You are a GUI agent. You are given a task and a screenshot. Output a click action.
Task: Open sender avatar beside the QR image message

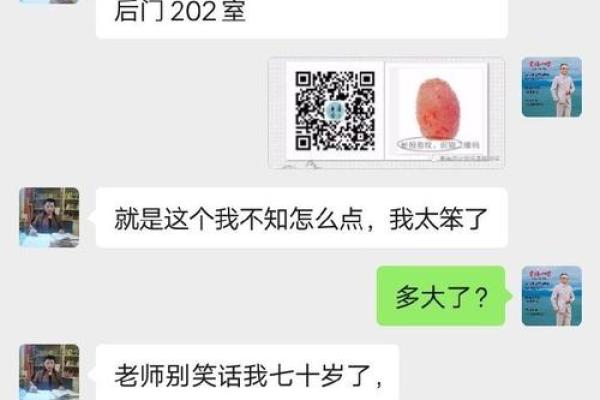pos(551,87)
